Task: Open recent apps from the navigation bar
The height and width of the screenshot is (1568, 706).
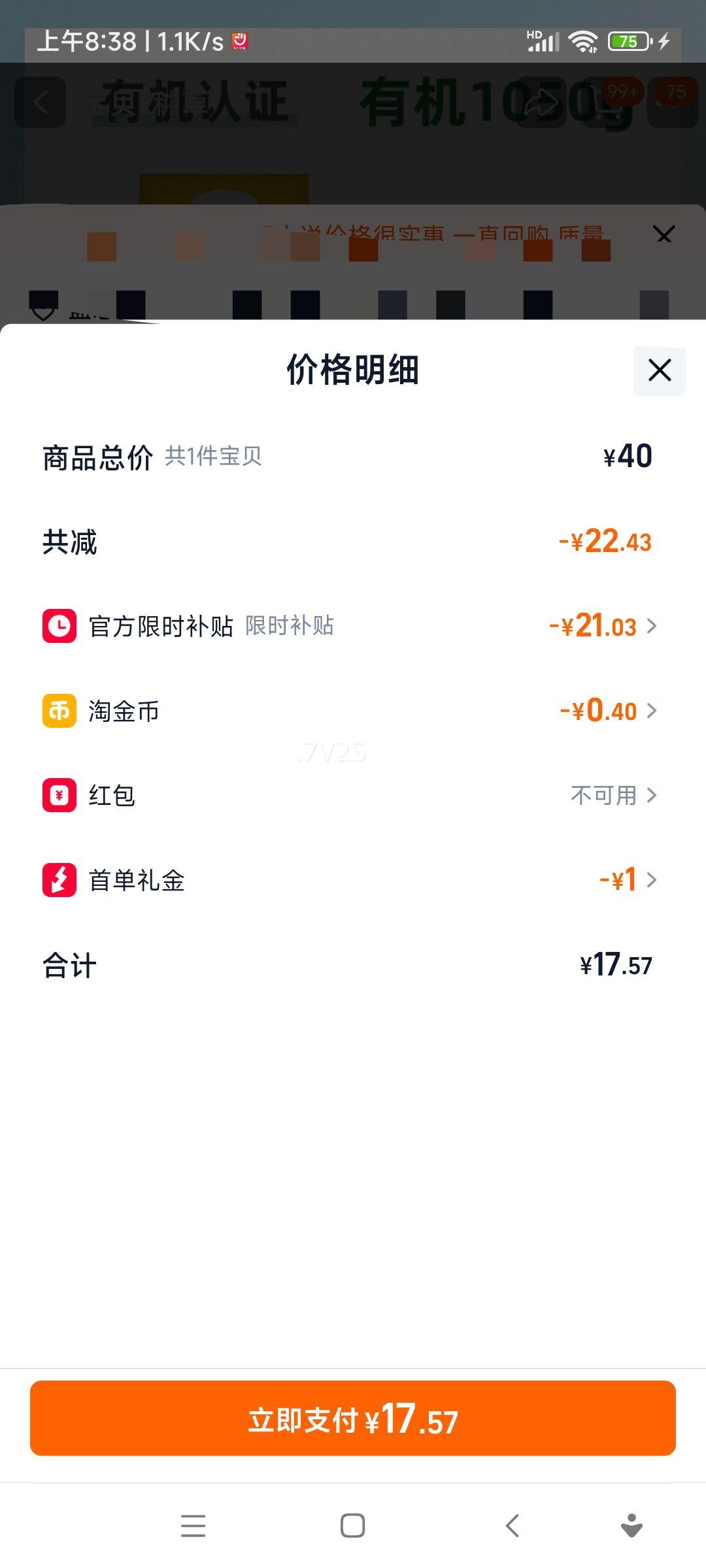Action: pos(193,1527)
